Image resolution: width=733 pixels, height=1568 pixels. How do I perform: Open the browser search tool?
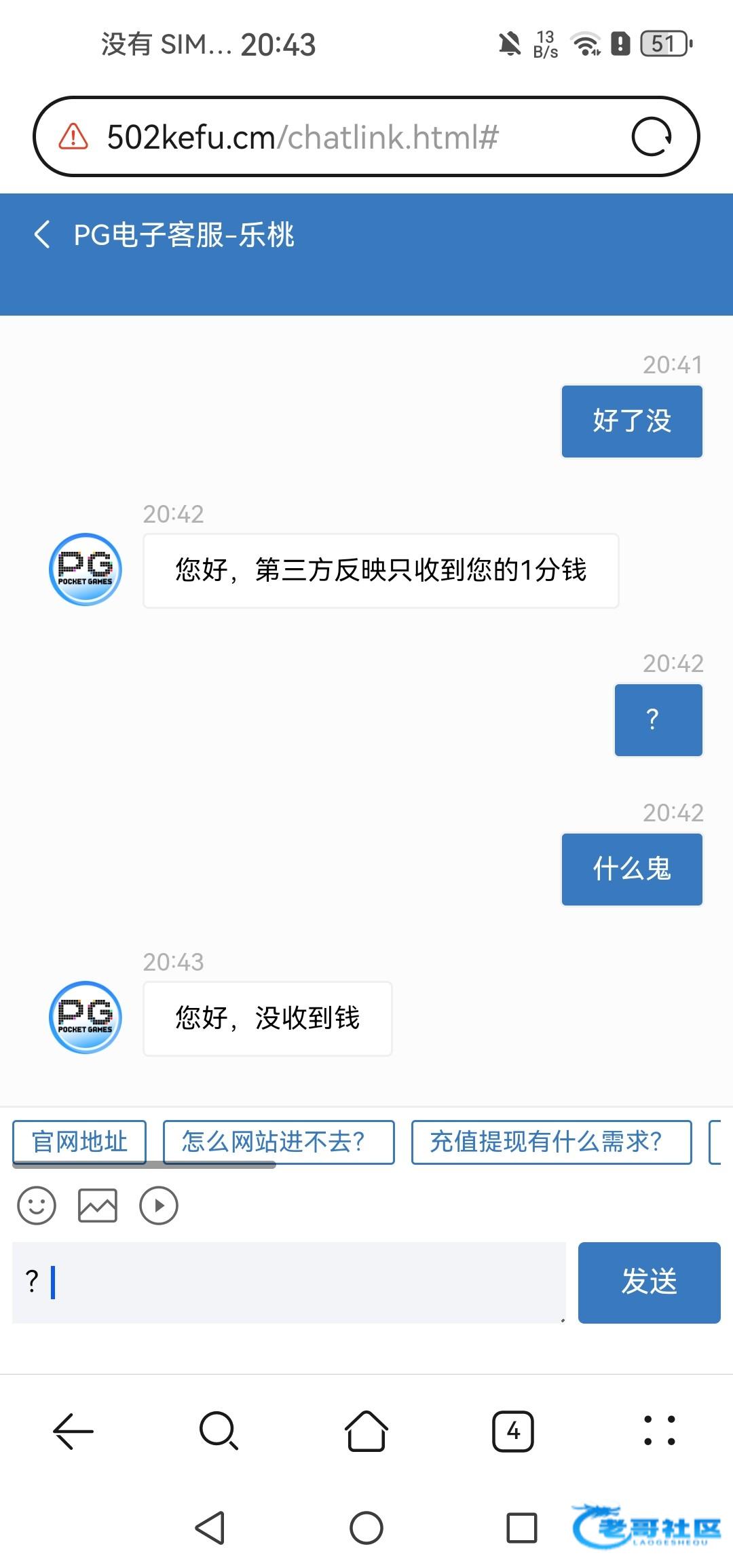tap(219, 1431)
